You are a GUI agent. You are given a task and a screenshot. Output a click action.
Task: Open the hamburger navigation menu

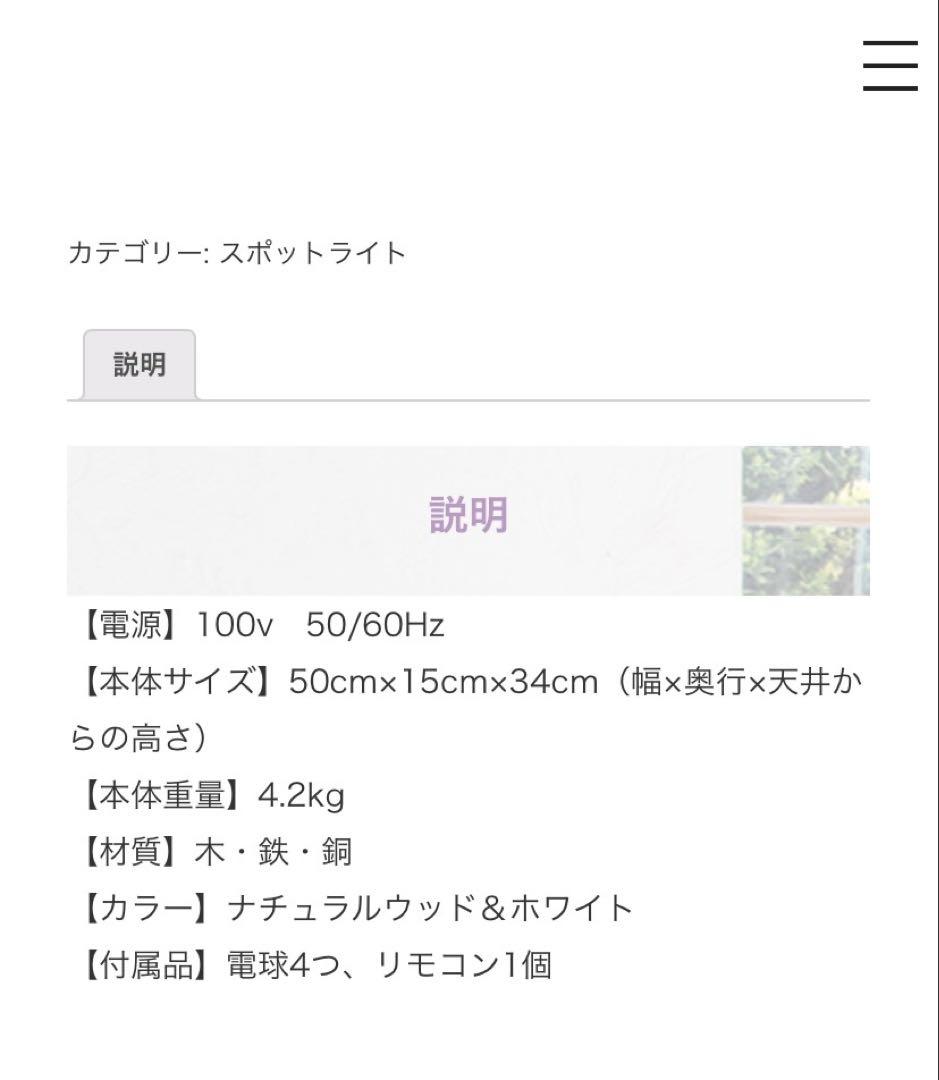(890, 66)
